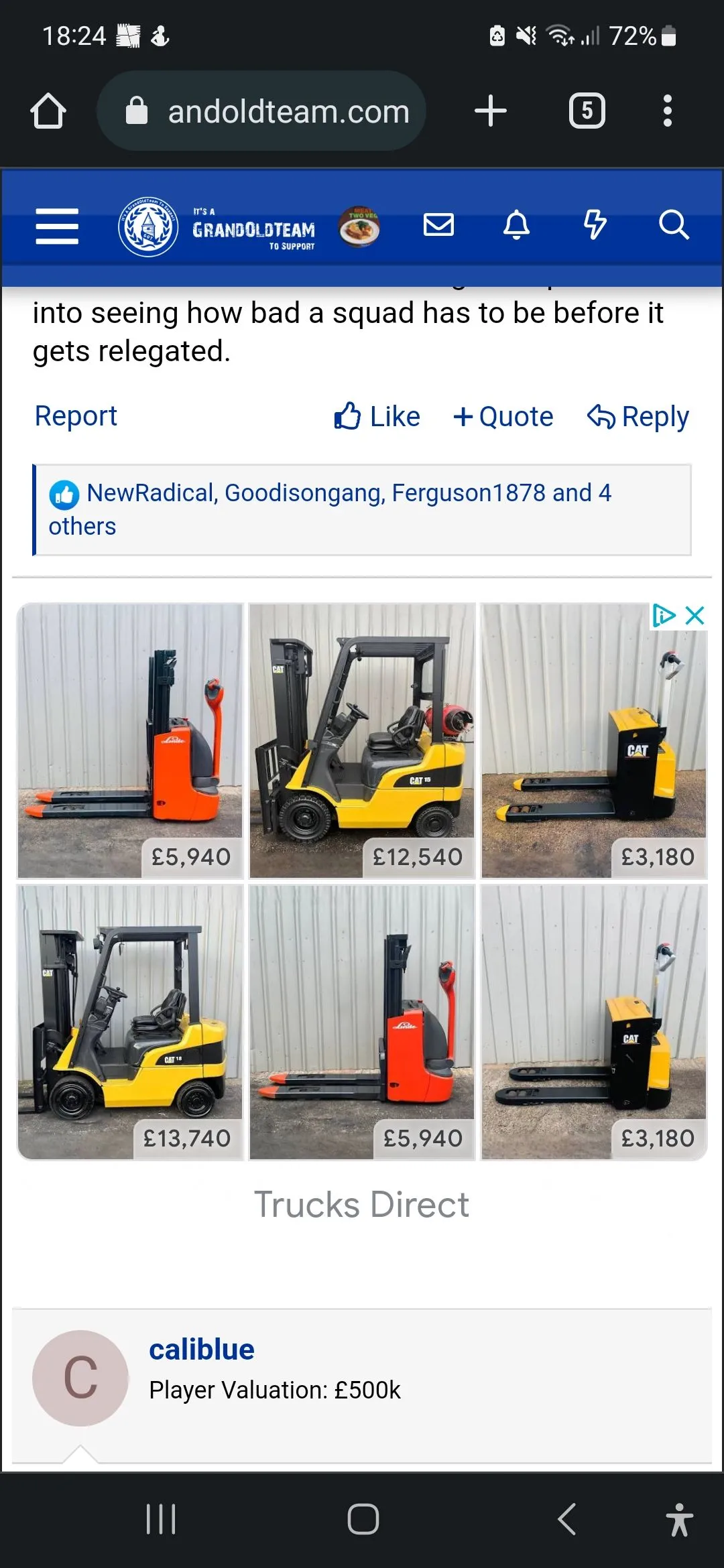Open calibblue's profile
The image size is (724, 1568).
(x=201, y=1350)
